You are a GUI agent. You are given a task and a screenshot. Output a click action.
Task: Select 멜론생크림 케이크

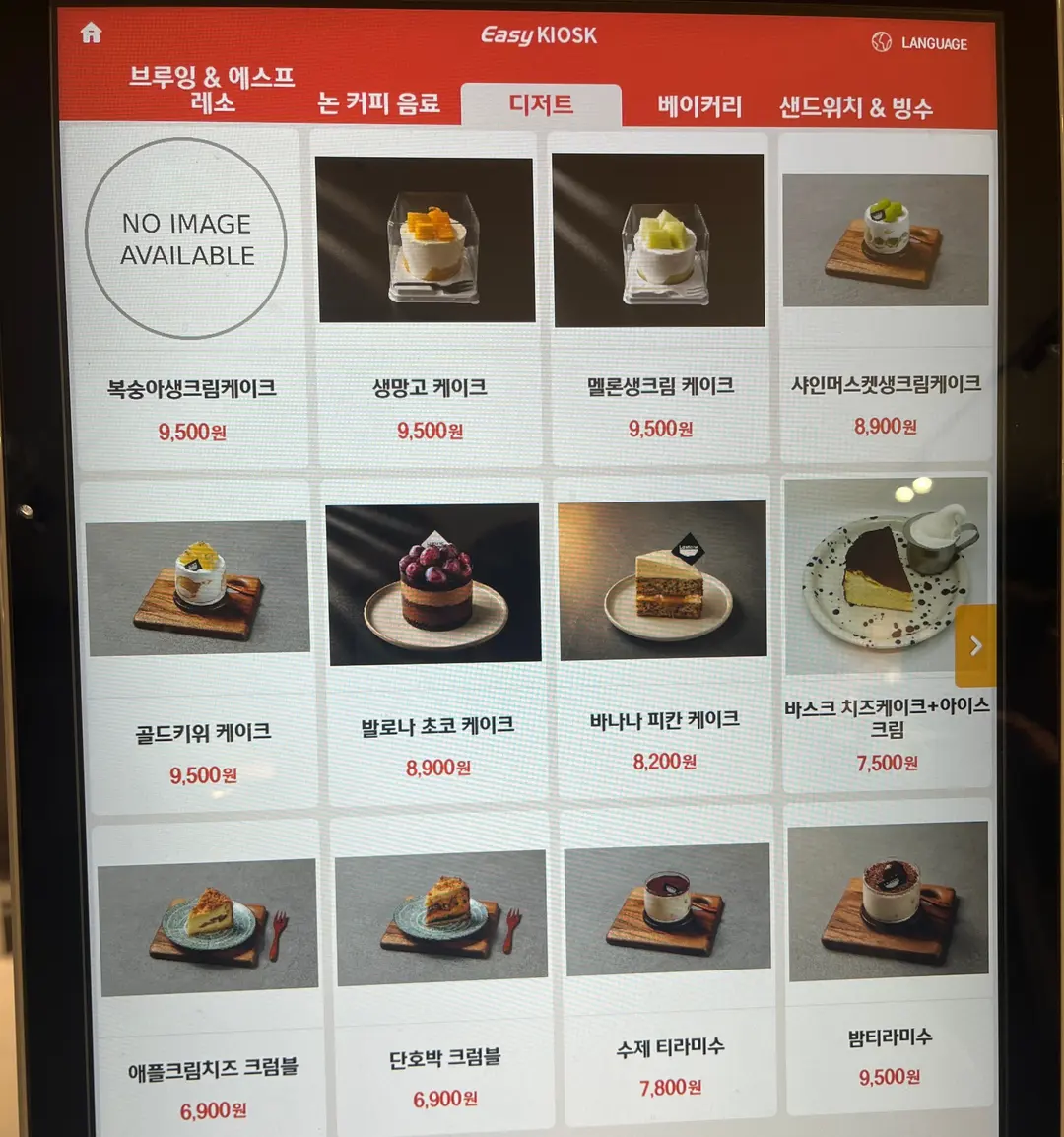pyautogui.click(x=658, y=298)
